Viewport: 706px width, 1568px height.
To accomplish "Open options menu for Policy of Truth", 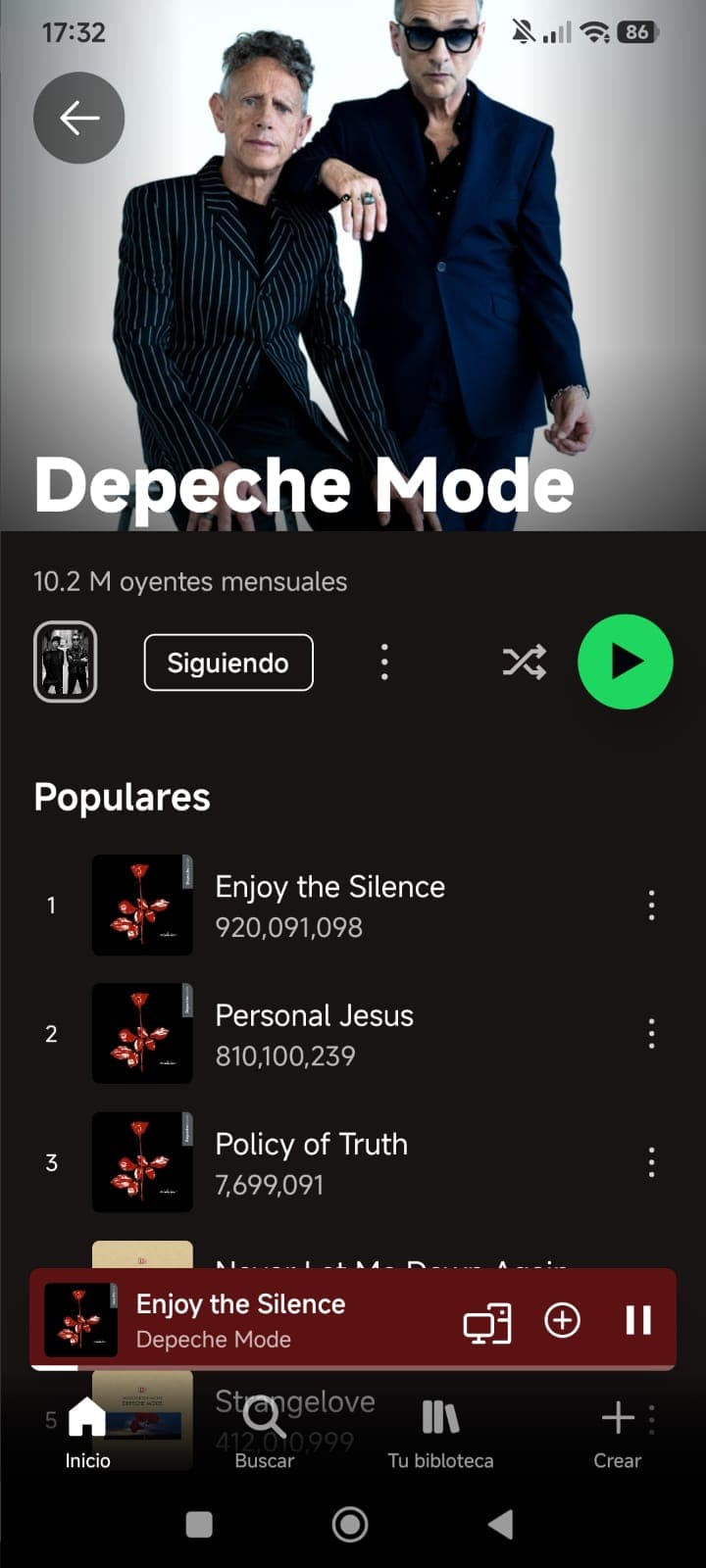I will click(x=650, y=1162).
